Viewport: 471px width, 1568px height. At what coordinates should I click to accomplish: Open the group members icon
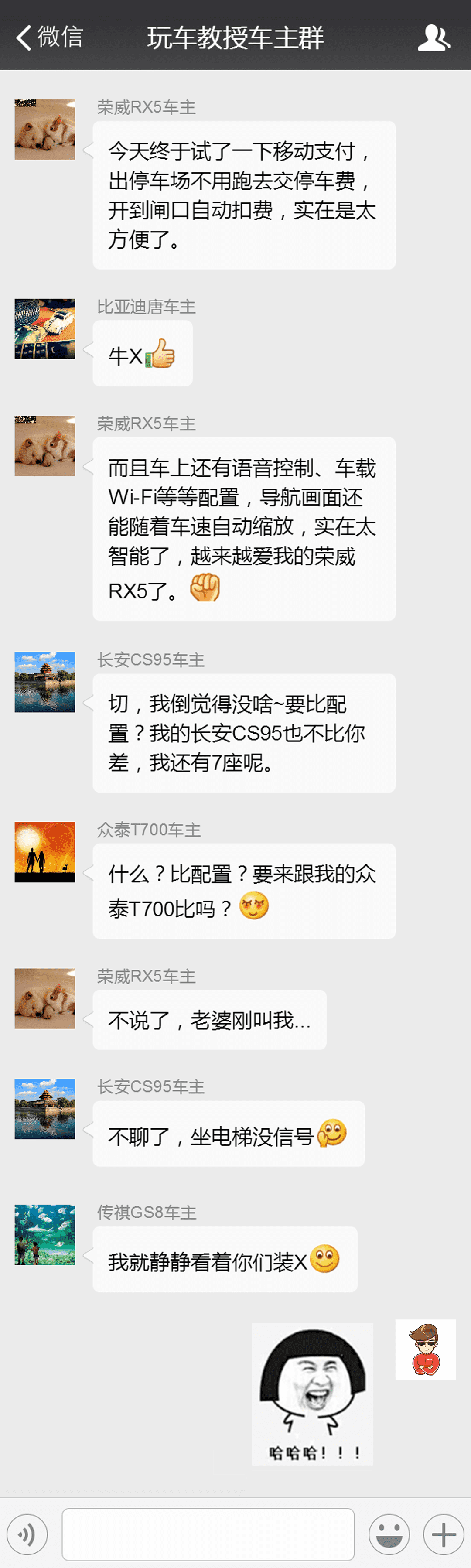tap(433, 37)
